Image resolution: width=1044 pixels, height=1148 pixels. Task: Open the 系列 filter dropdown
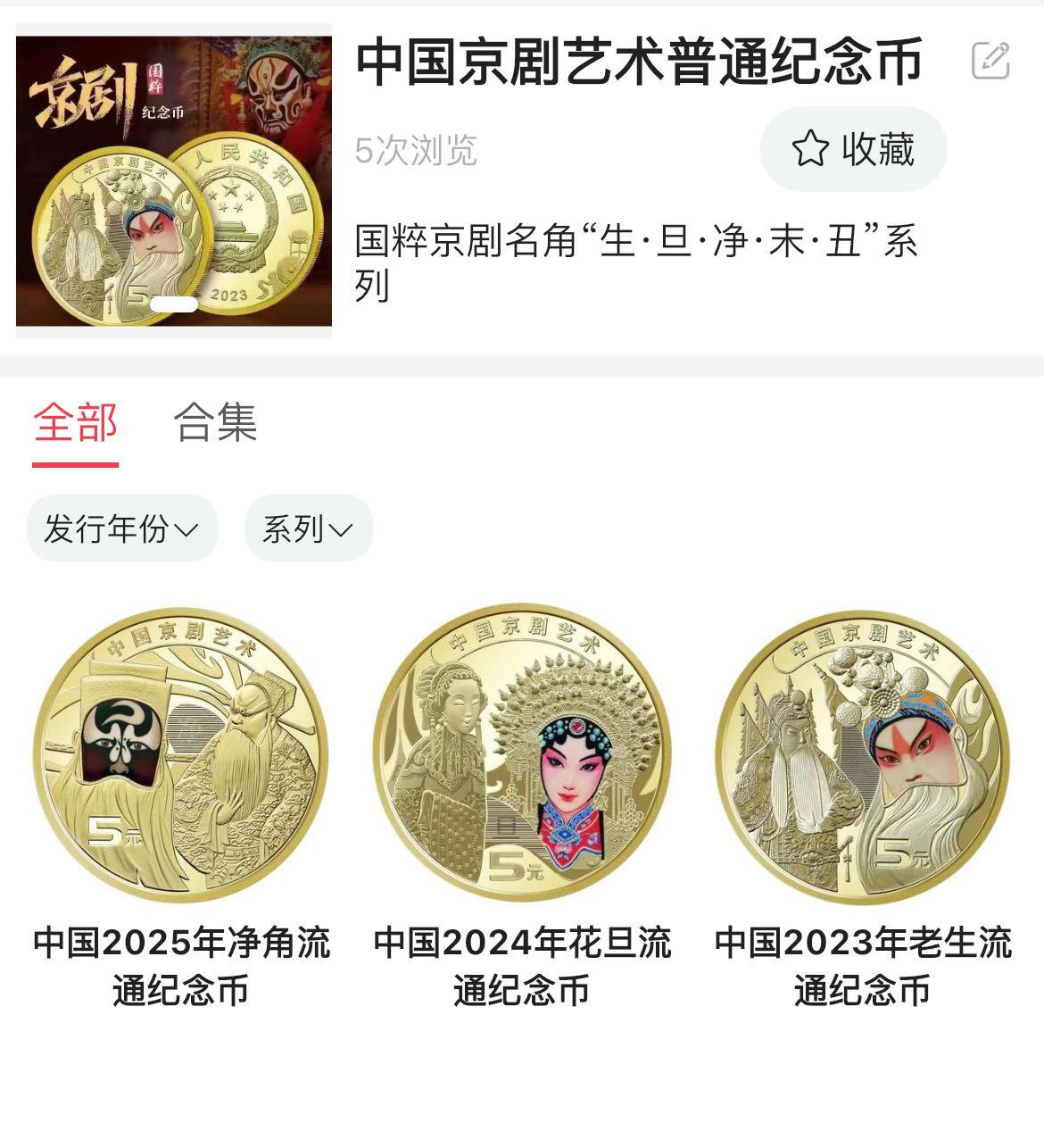point(308,528)
